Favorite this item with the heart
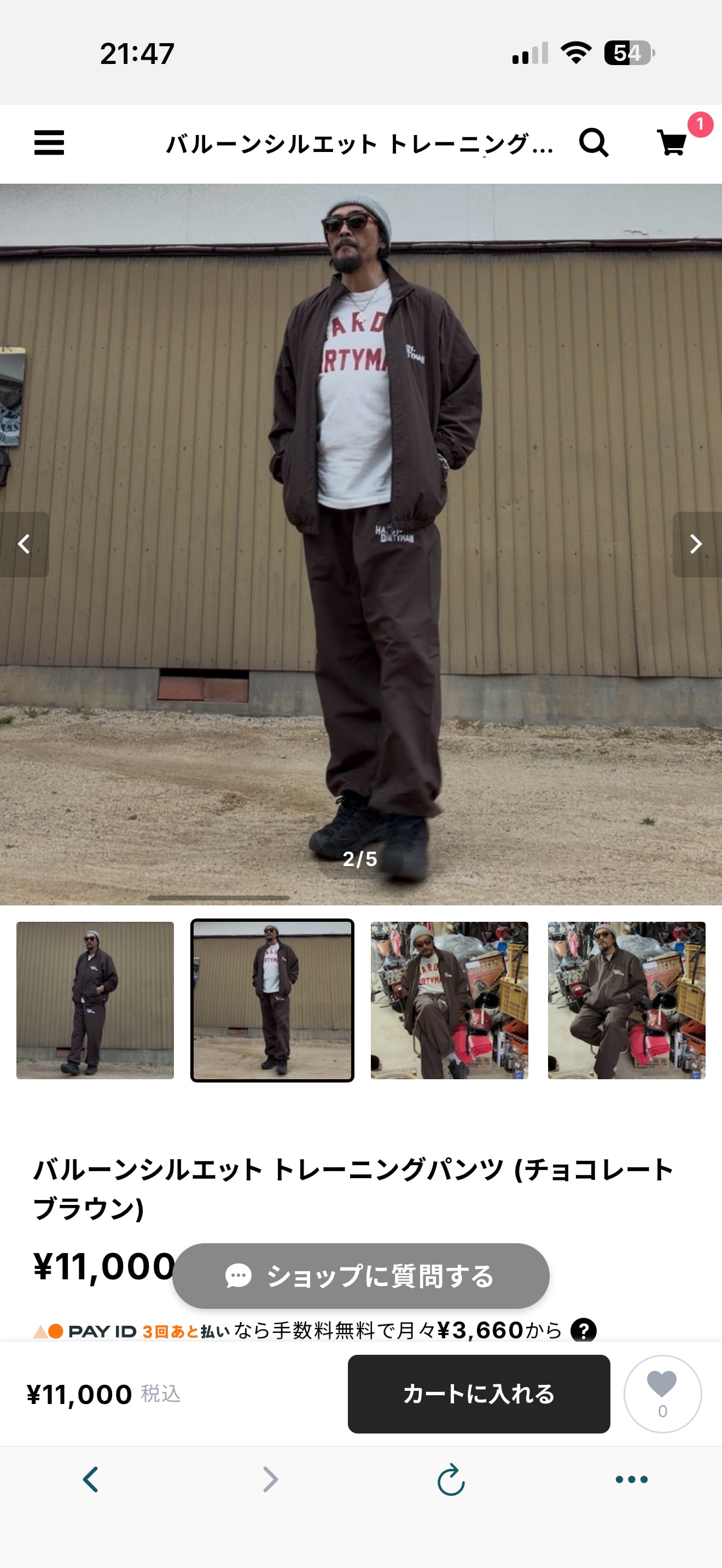The width and height of the screenshot is (722, 1568). point(662,1394)
